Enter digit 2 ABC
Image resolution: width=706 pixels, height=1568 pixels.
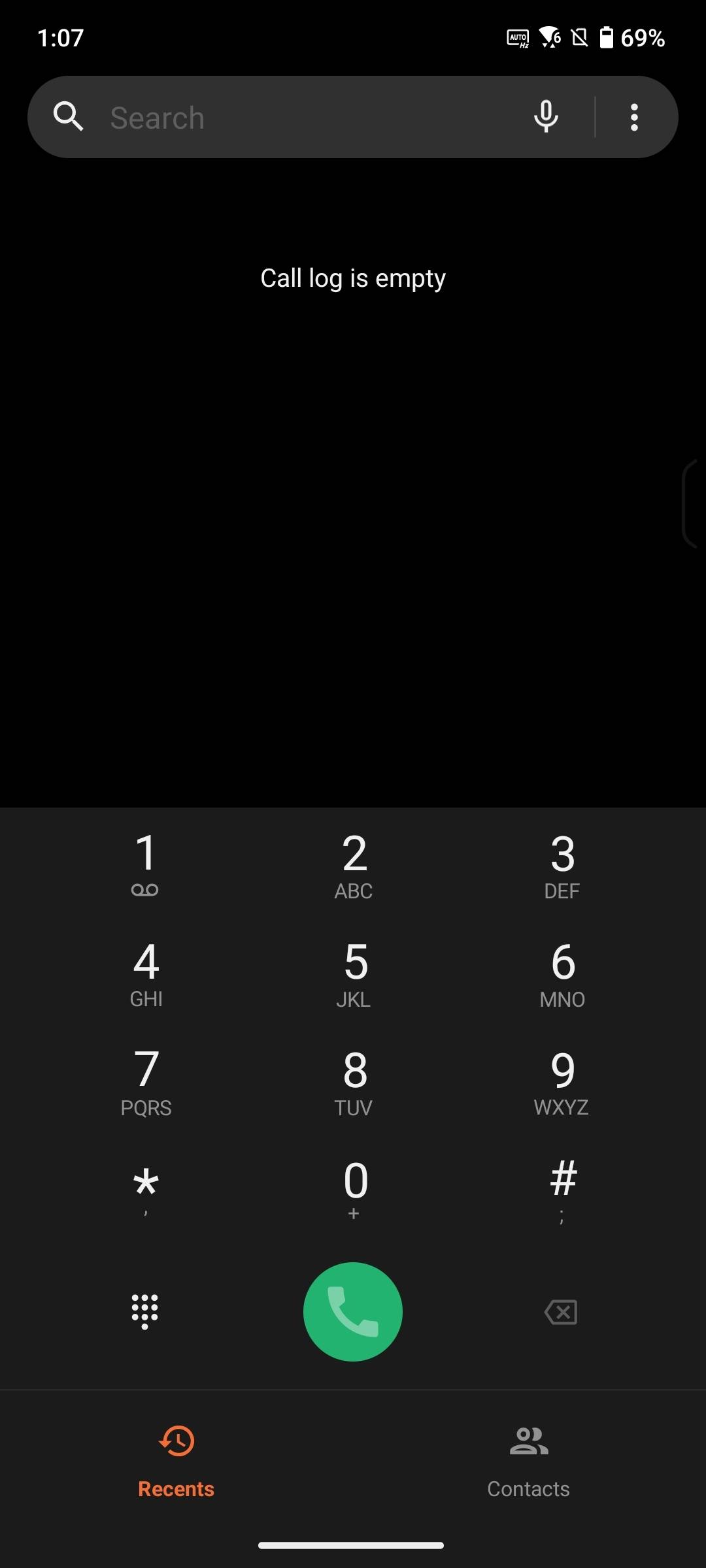tap(354, 864)
